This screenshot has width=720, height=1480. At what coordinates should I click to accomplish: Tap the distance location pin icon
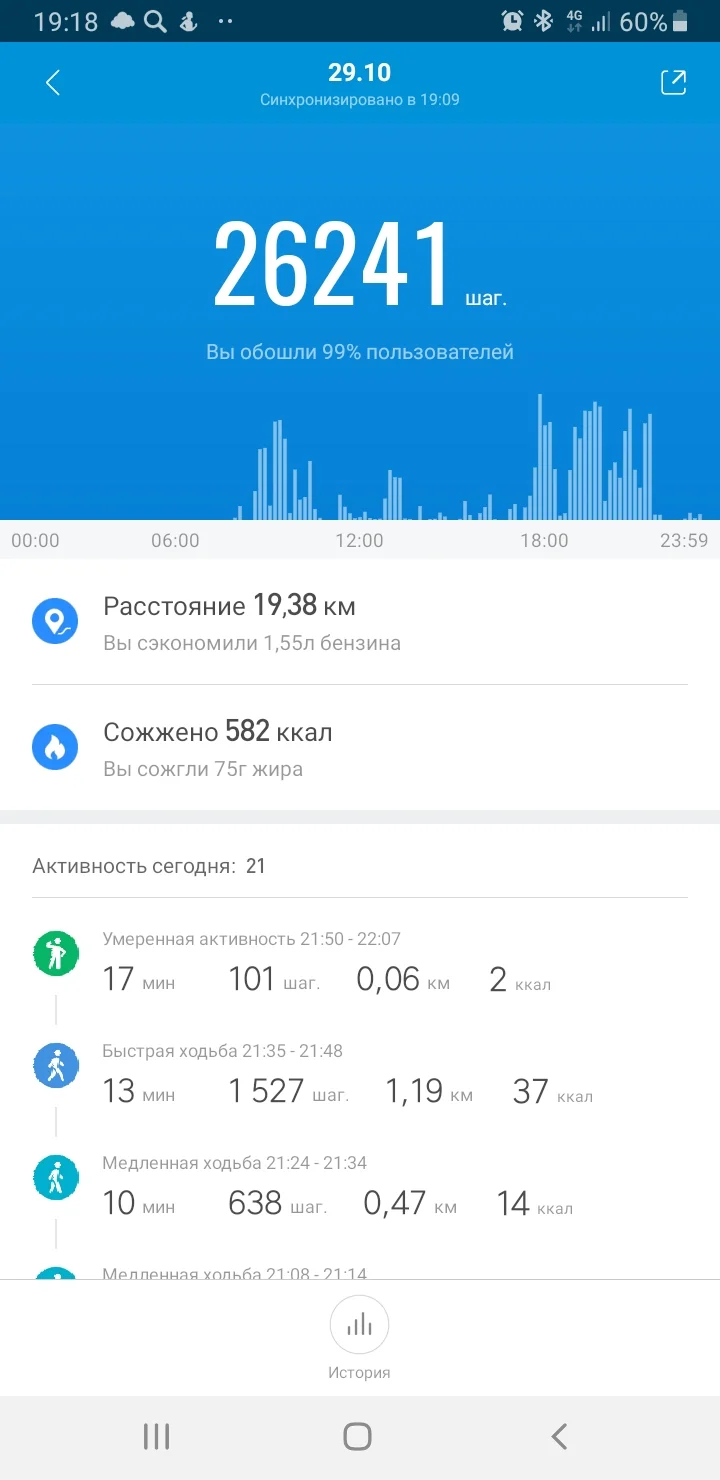(x=55, y=620)
